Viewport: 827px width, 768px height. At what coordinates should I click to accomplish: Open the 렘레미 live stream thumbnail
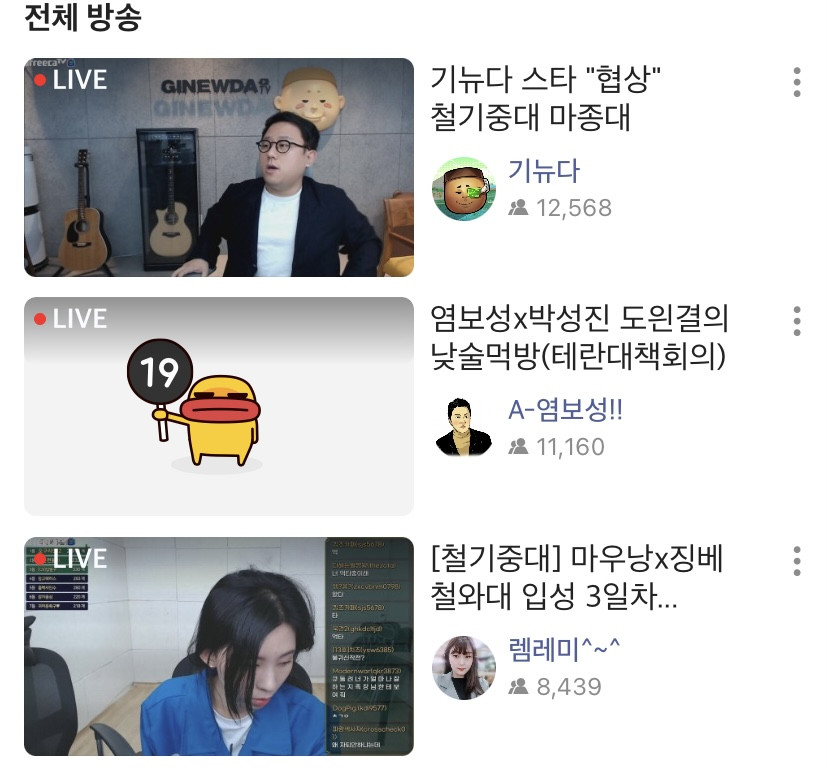218,646
